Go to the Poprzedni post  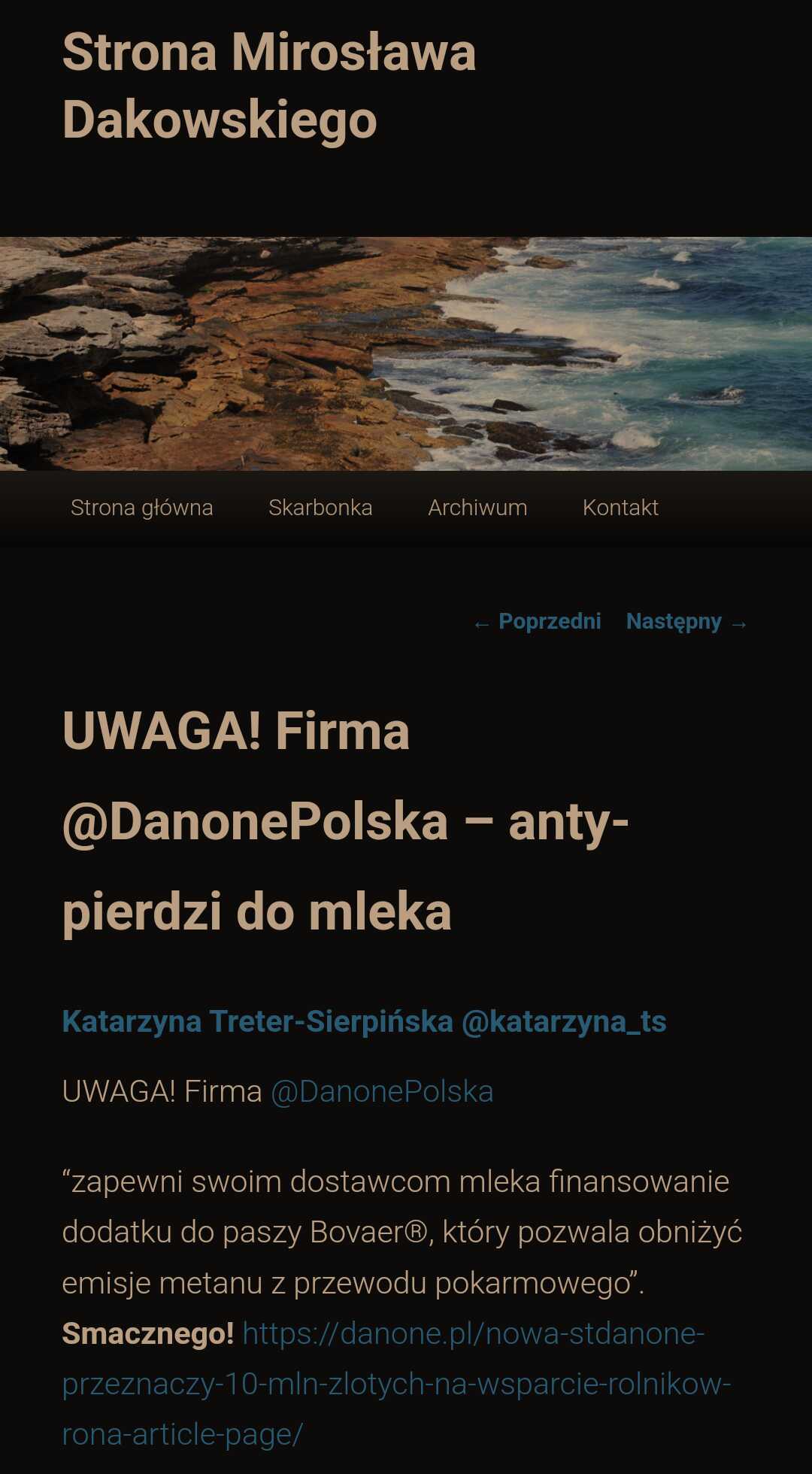(x=537, y=622)
